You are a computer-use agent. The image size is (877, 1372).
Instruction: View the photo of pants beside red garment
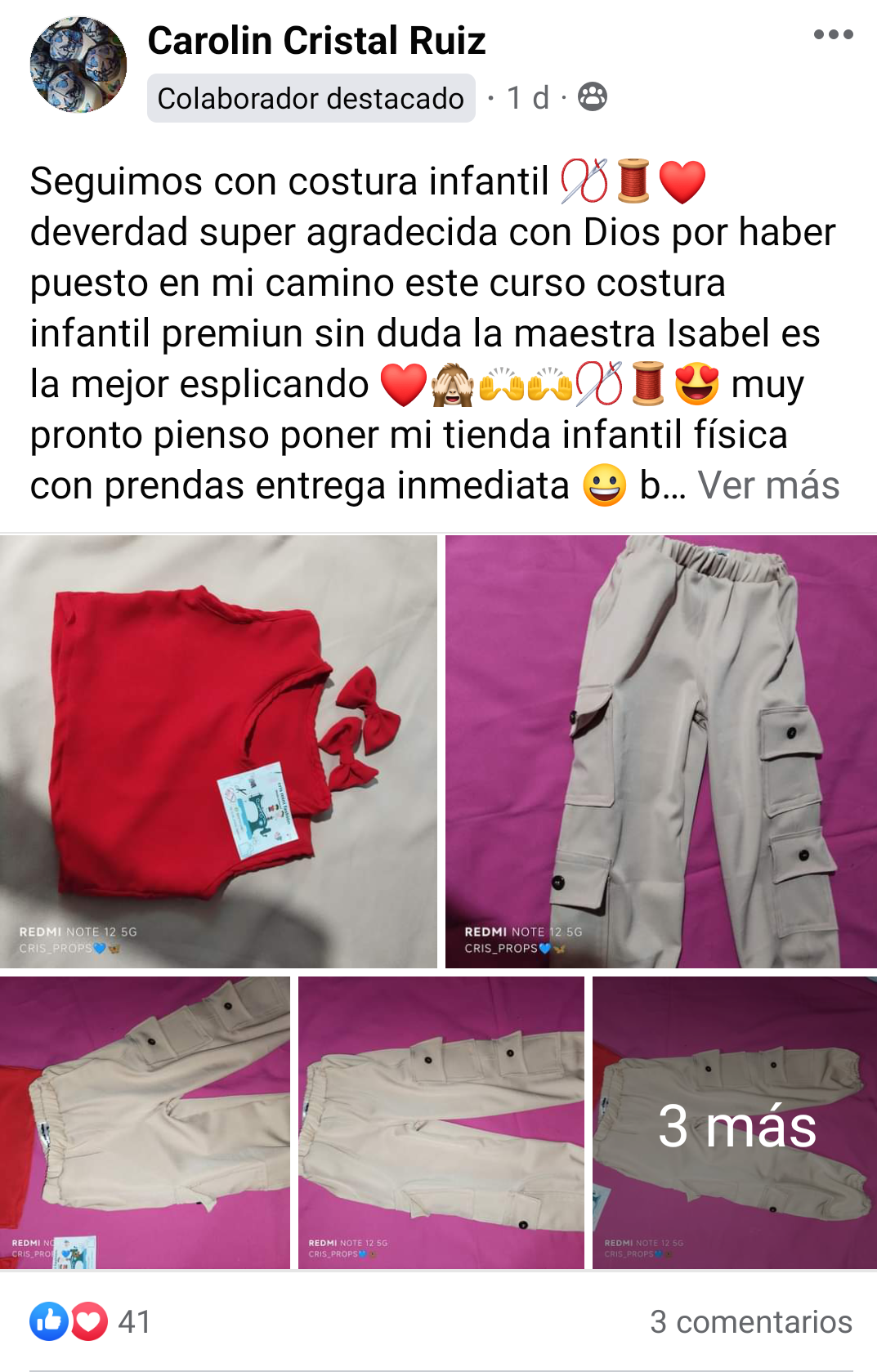pyautogui.click(x=145, y=1122)
